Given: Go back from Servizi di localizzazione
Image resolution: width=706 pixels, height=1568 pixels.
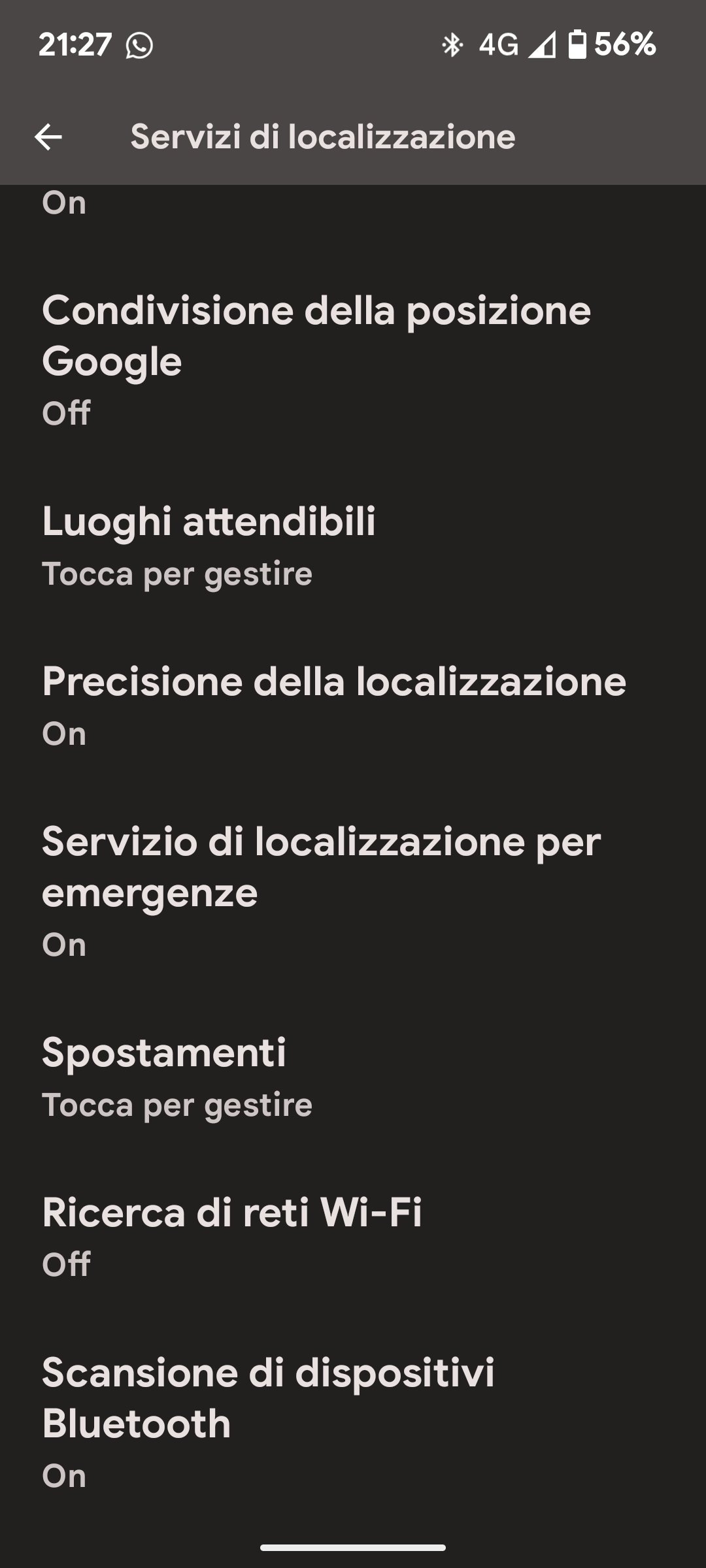Looking at the screenshot, I should [x=48, y=137].
